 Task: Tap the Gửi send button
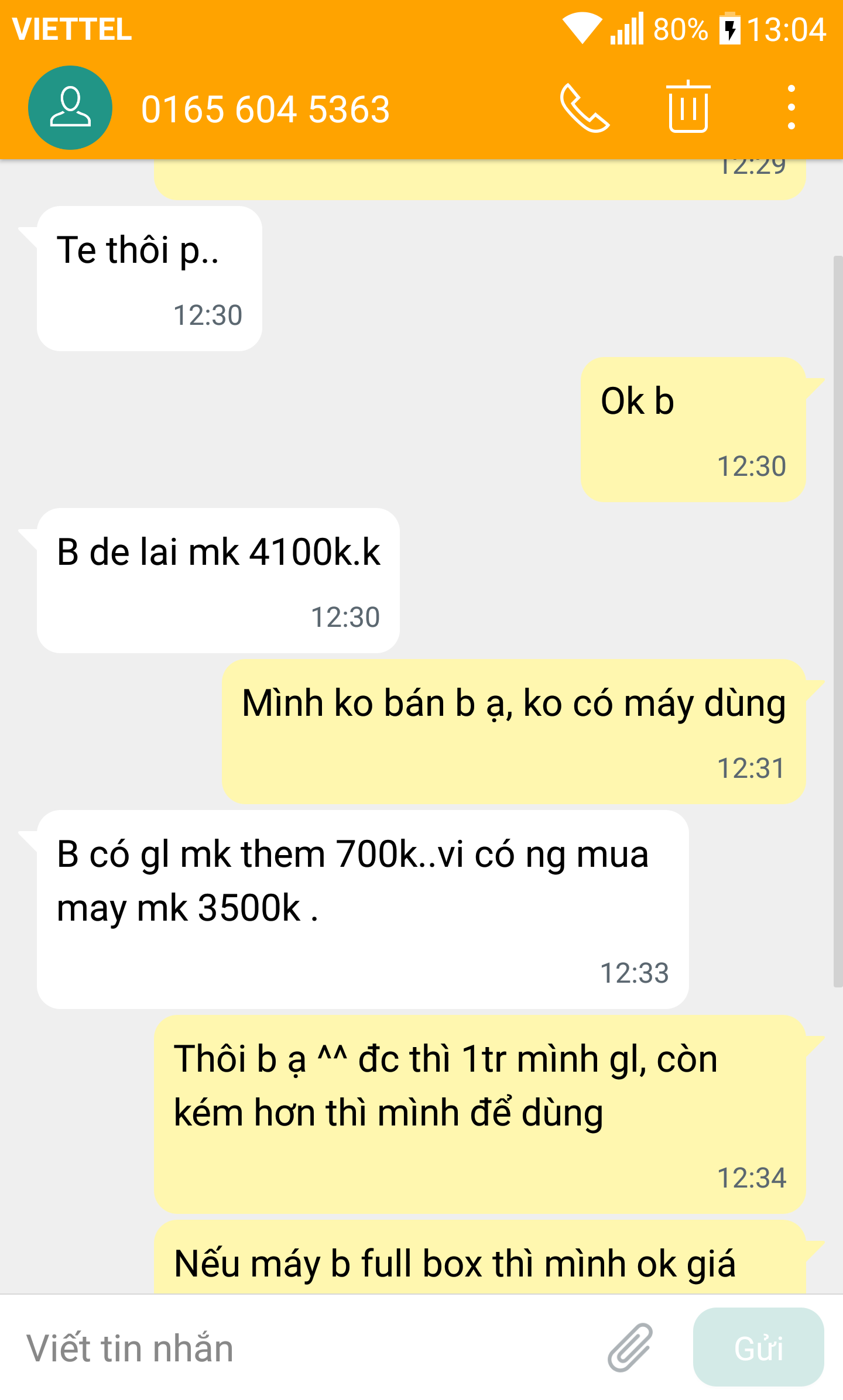click(759, 1347)
